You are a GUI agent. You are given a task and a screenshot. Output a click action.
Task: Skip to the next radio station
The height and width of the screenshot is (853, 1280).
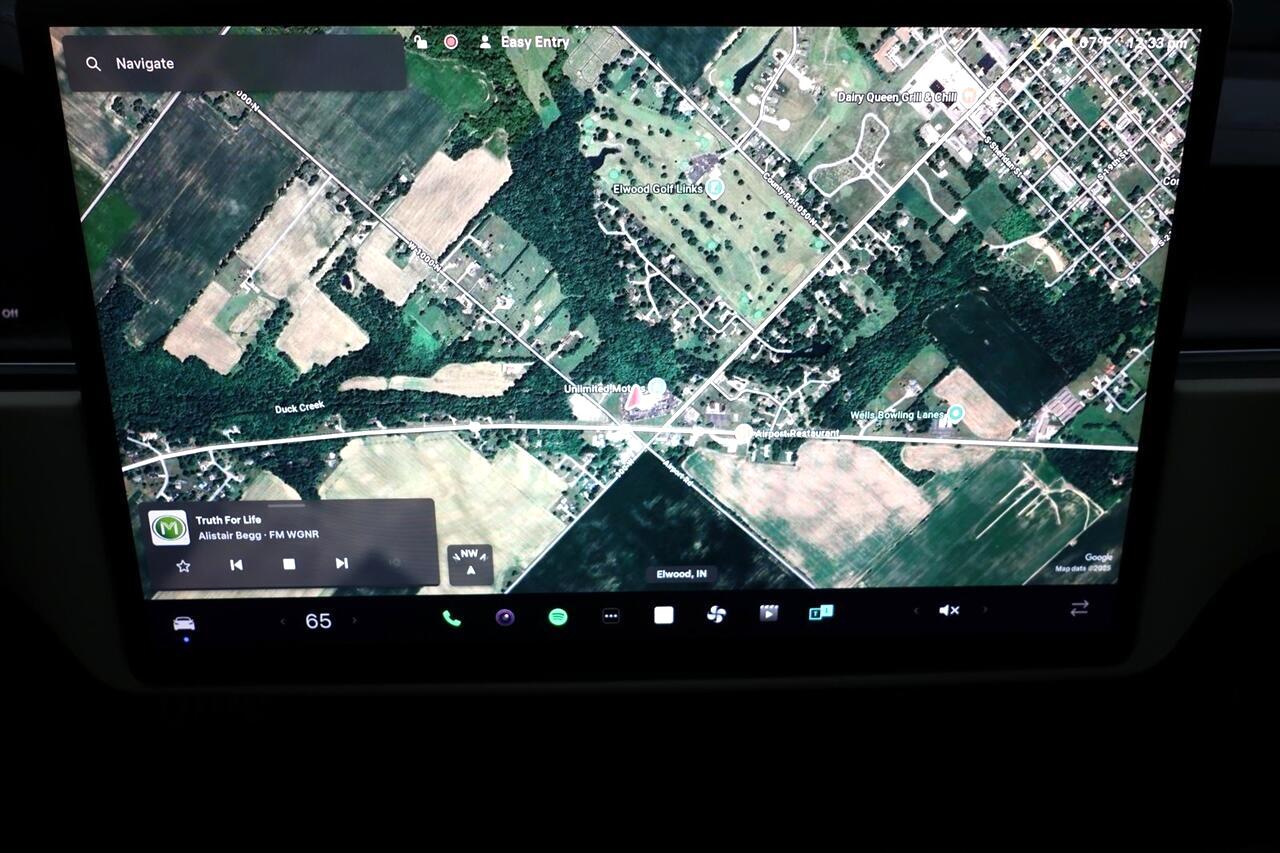point(341,564)
